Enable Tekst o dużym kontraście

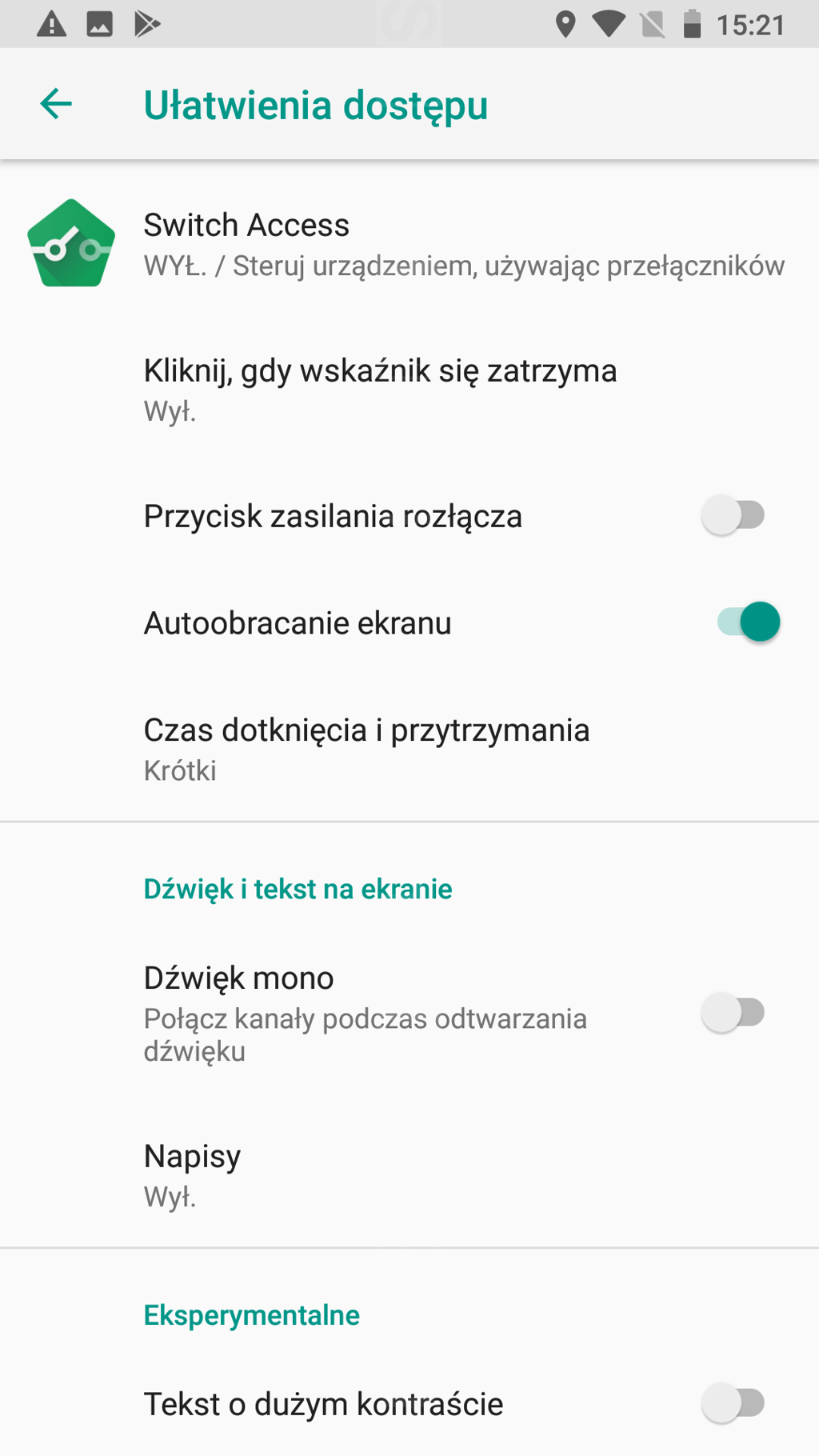coord(733,1403)
